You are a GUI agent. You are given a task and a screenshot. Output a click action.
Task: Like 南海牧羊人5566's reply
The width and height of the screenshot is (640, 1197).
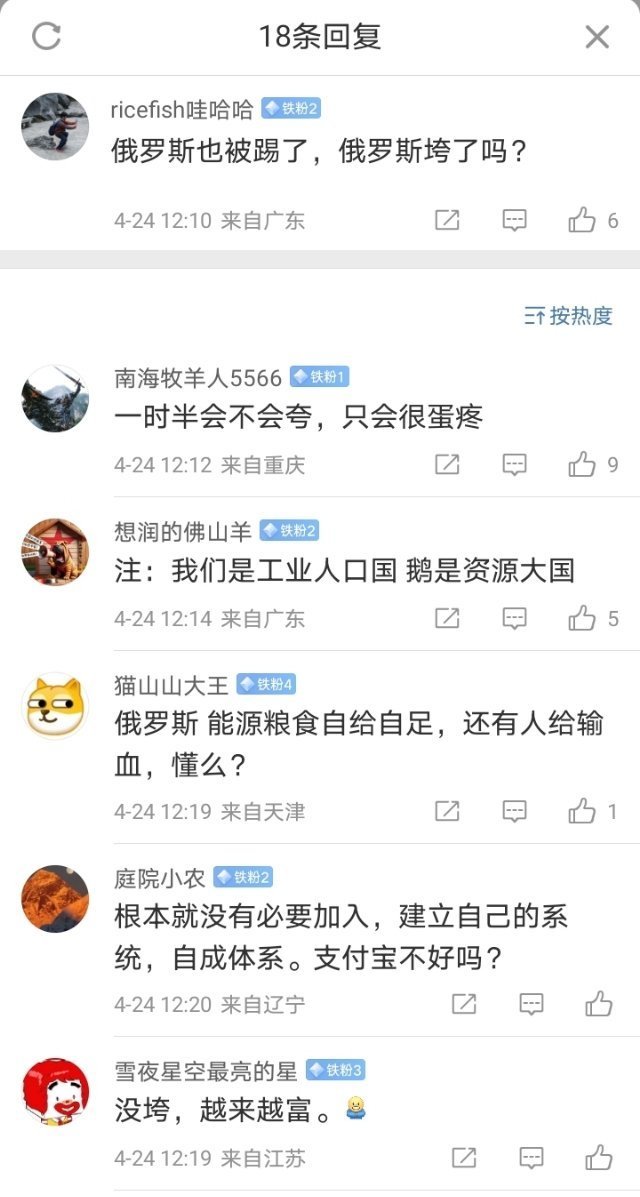pyautogui.click(x=582, y=464)
